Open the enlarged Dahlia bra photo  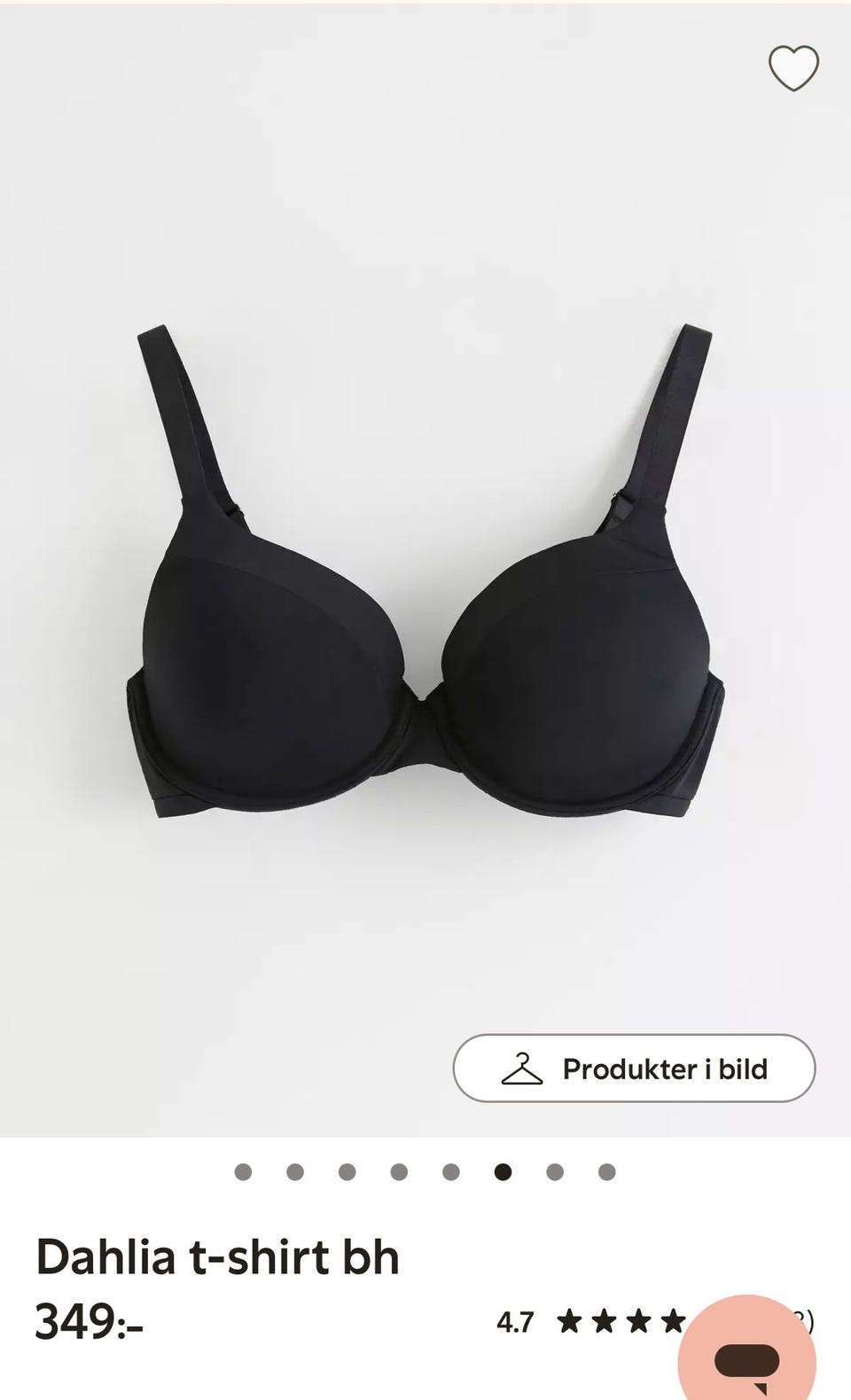(425, 576)
